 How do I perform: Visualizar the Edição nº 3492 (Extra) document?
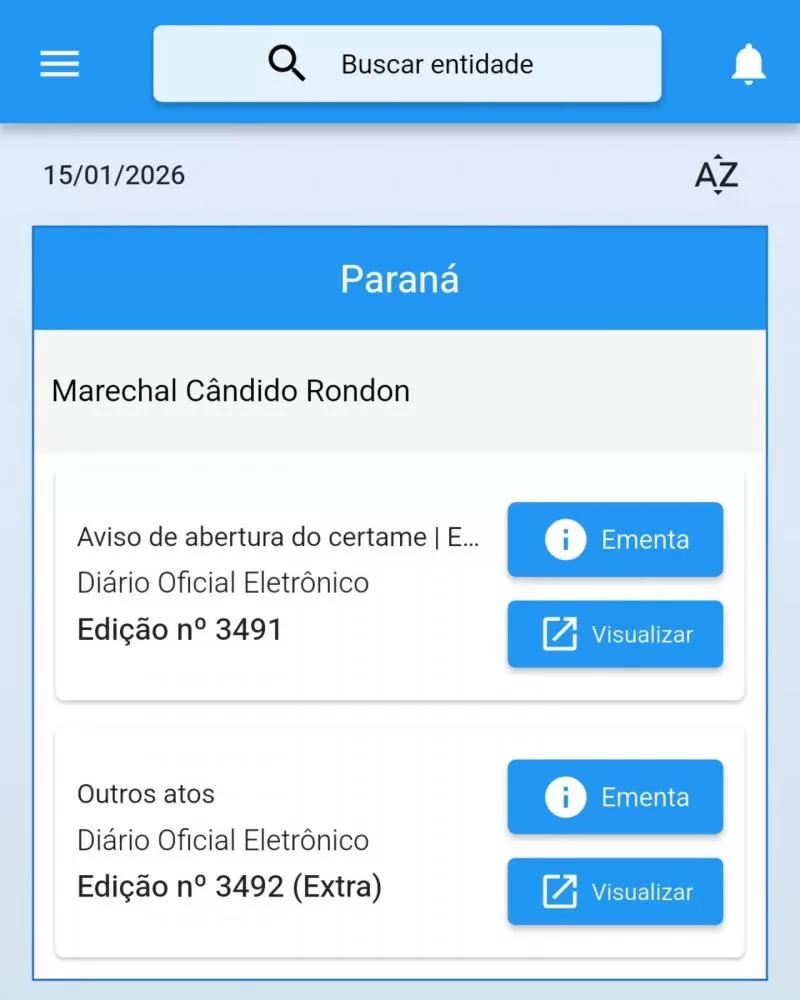point(615,891)
